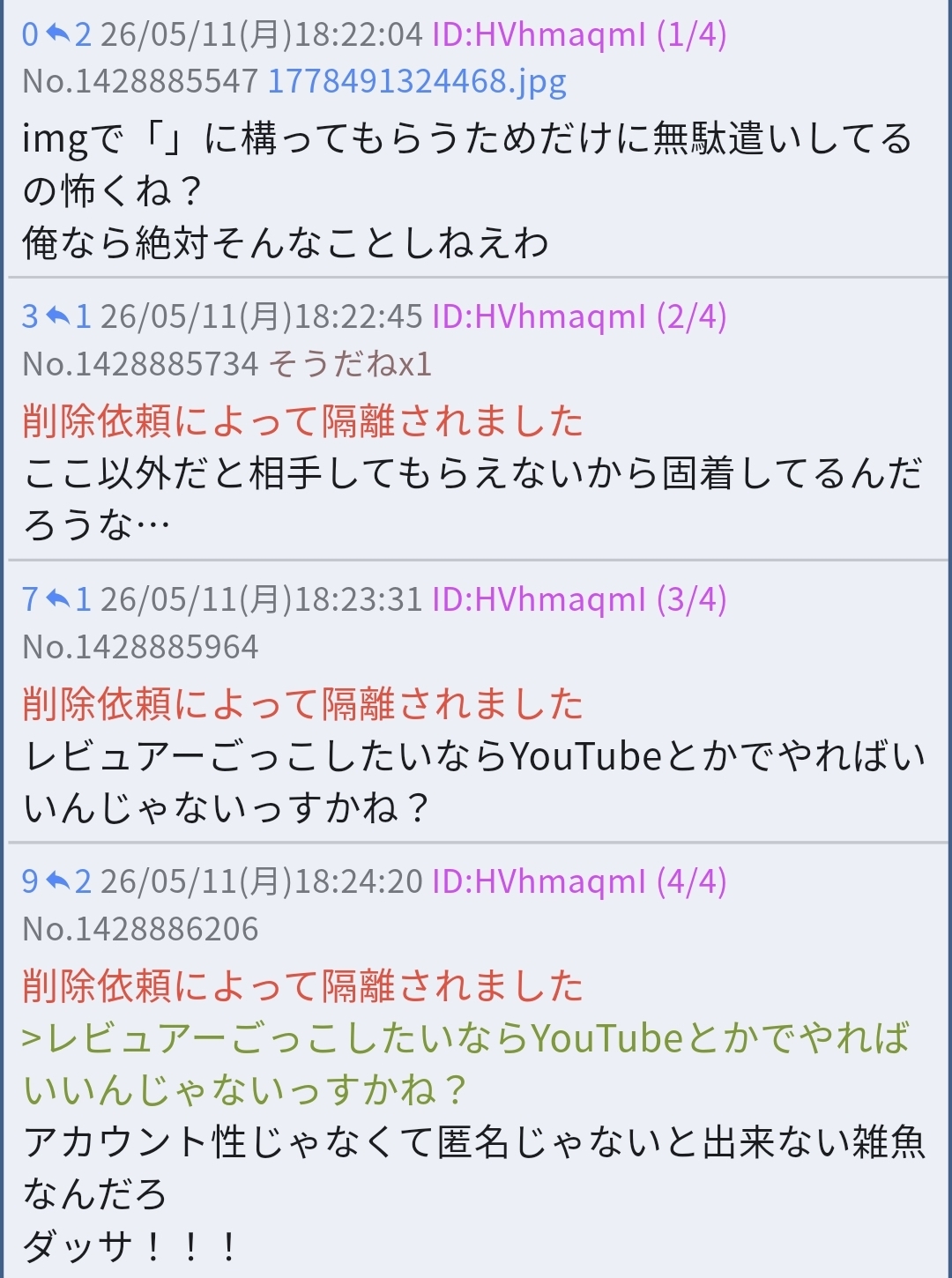This screenshot has width=952, height=1278.
Task: Tap そうだねx1 on post No.1428885734
Action: [350, 364]
